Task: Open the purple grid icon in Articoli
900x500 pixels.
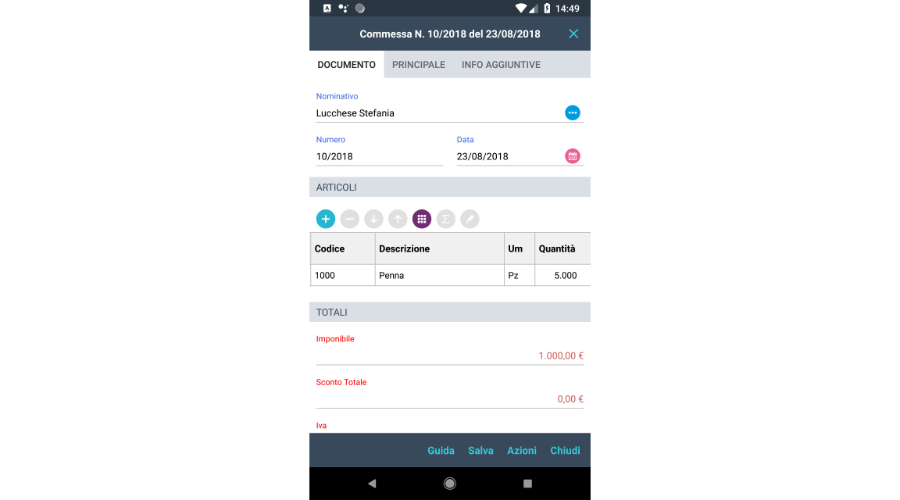Action: point(422,218)
